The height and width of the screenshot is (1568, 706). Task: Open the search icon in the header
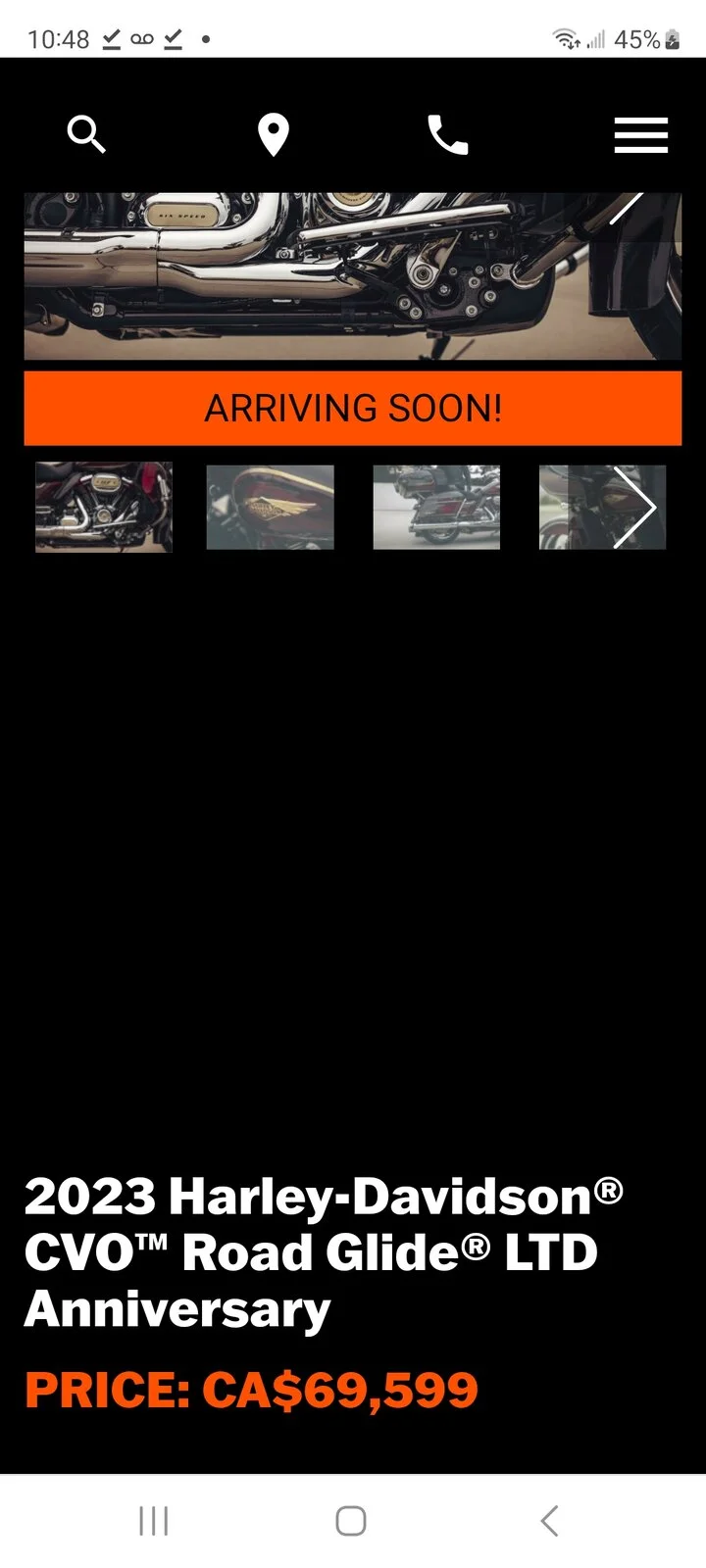(x=86, y=134)
